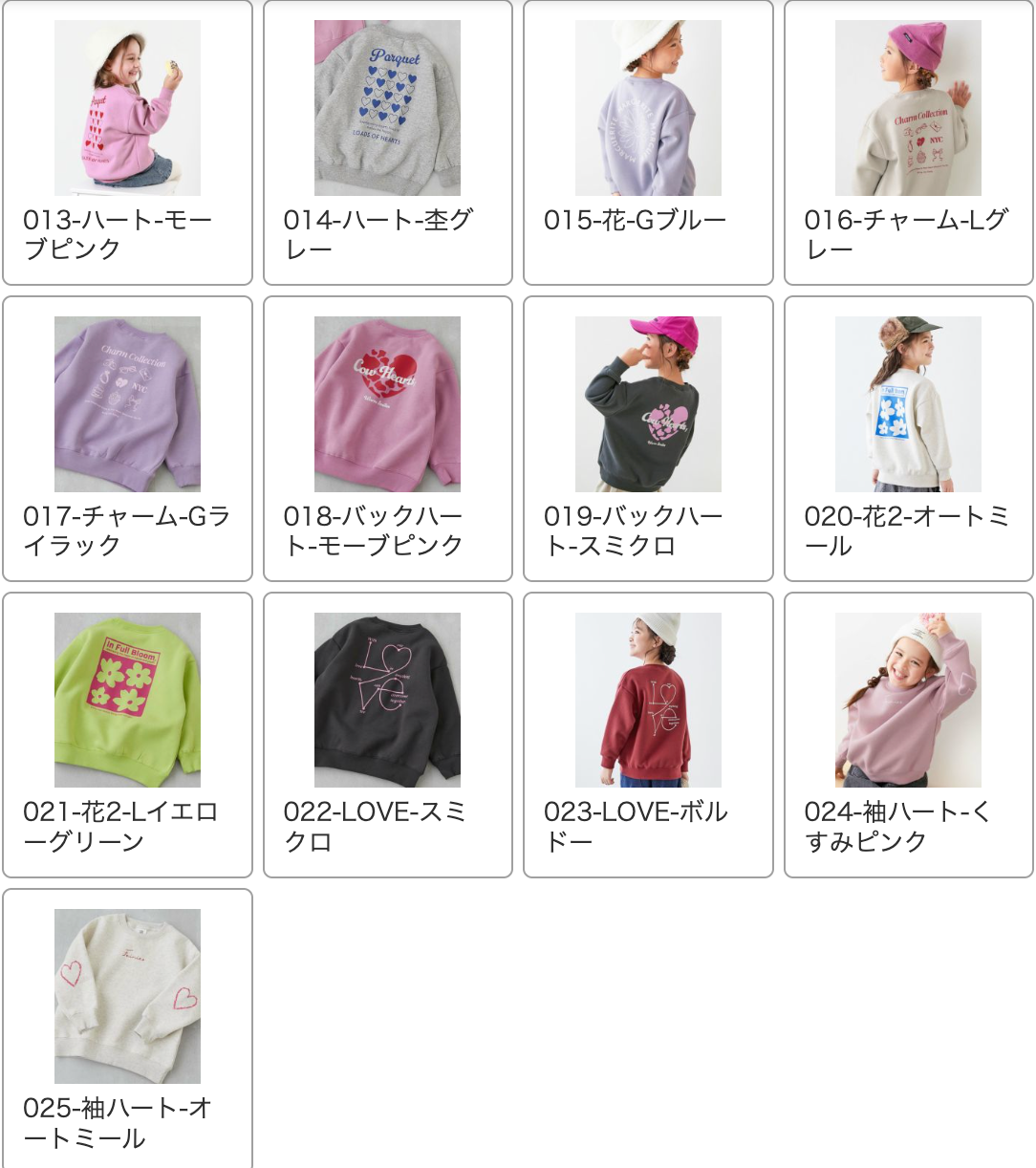Select 017-チャーム-Gライラック color
This screenshot has height=1168, width=1036.
pos(127,439)
